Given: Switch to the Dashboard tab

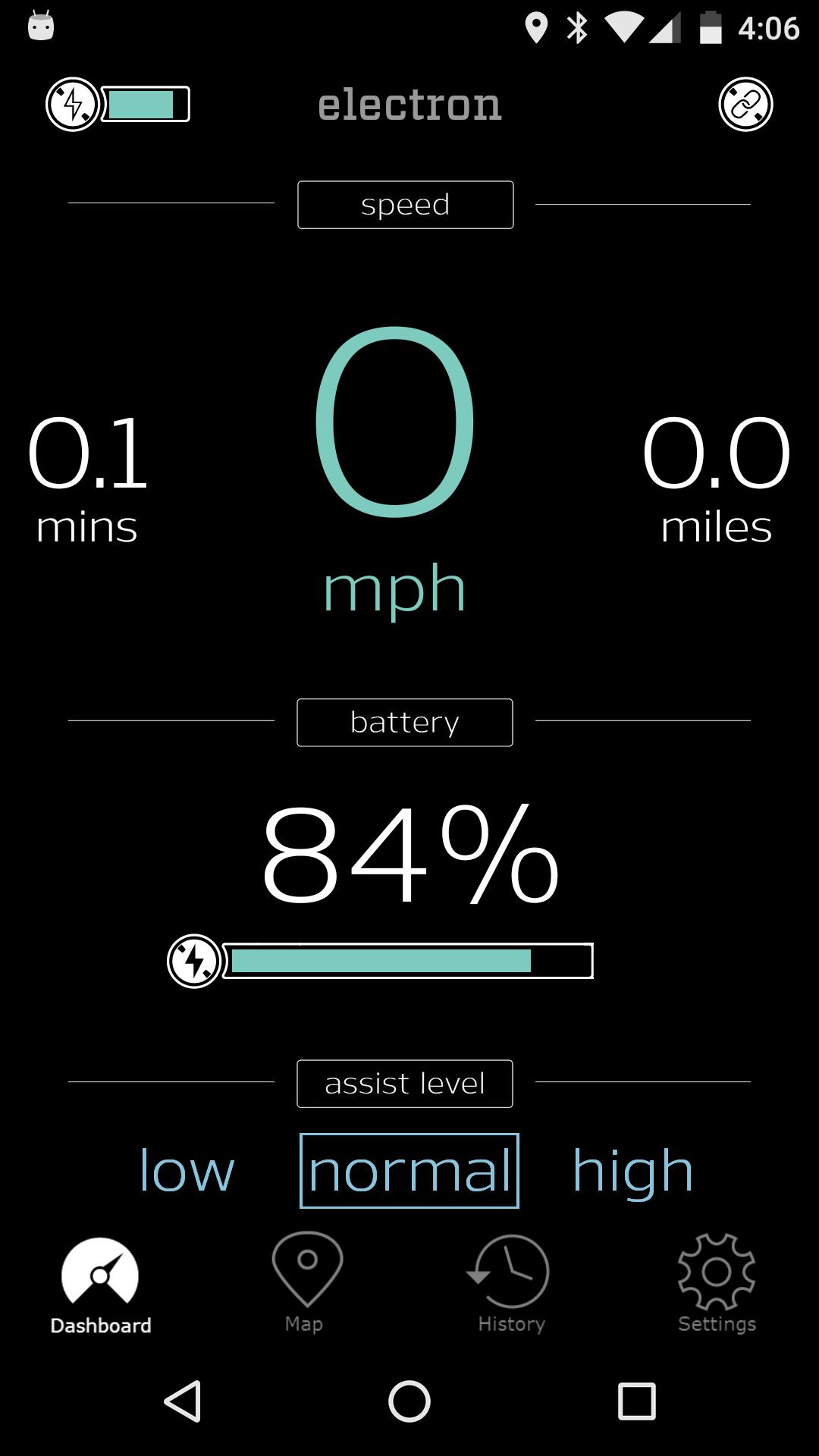Looking at the screenshot, I should pos(100,1286).
